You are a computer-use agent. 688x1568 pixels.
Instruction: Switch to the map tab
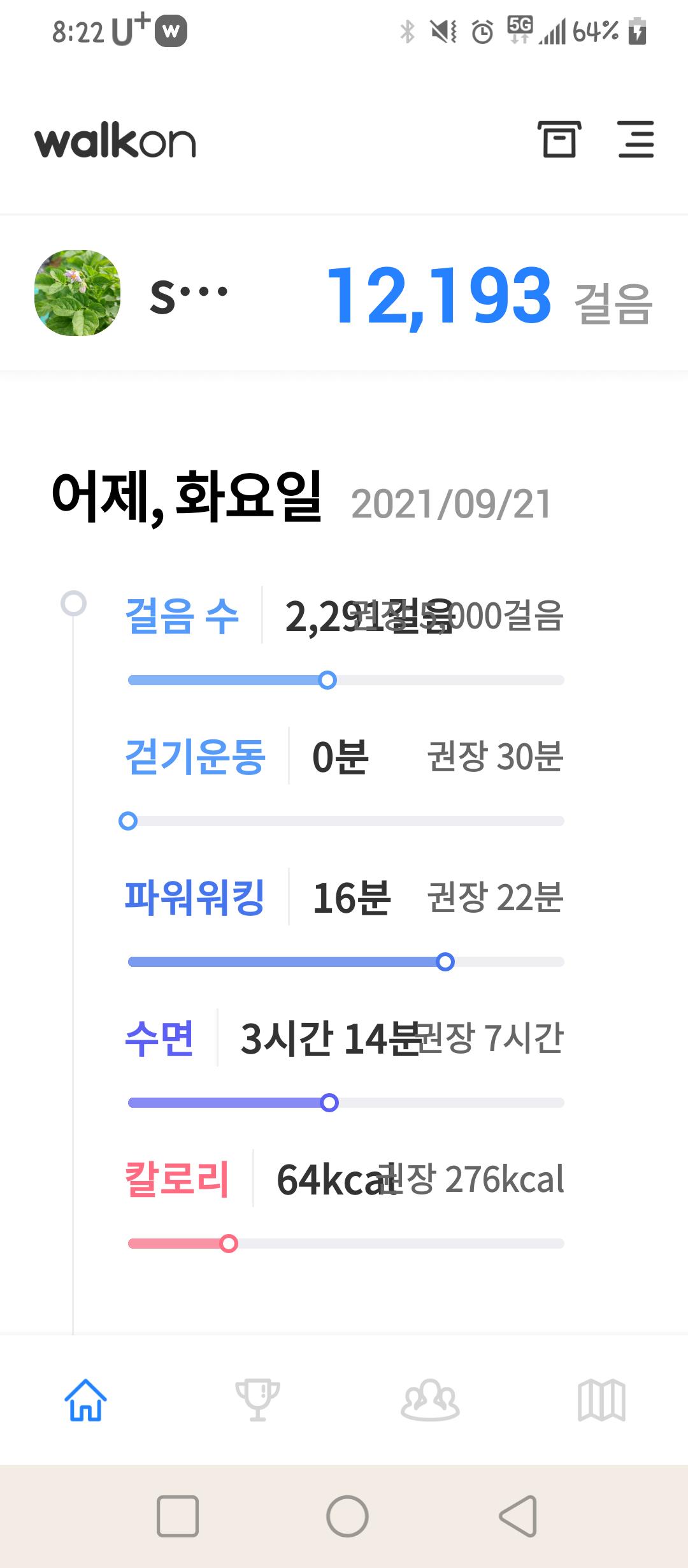601,1400
